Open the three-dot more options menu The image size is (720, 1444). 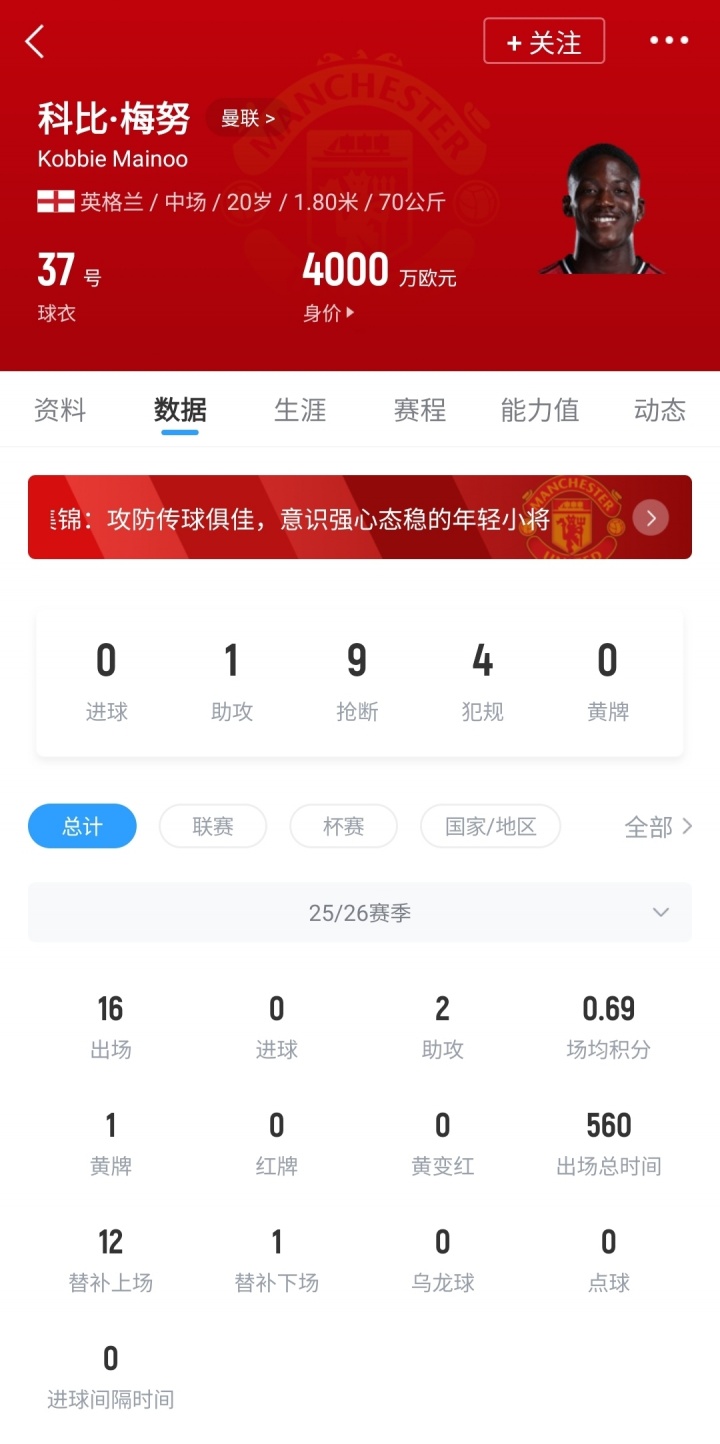[x=668, y=40]
